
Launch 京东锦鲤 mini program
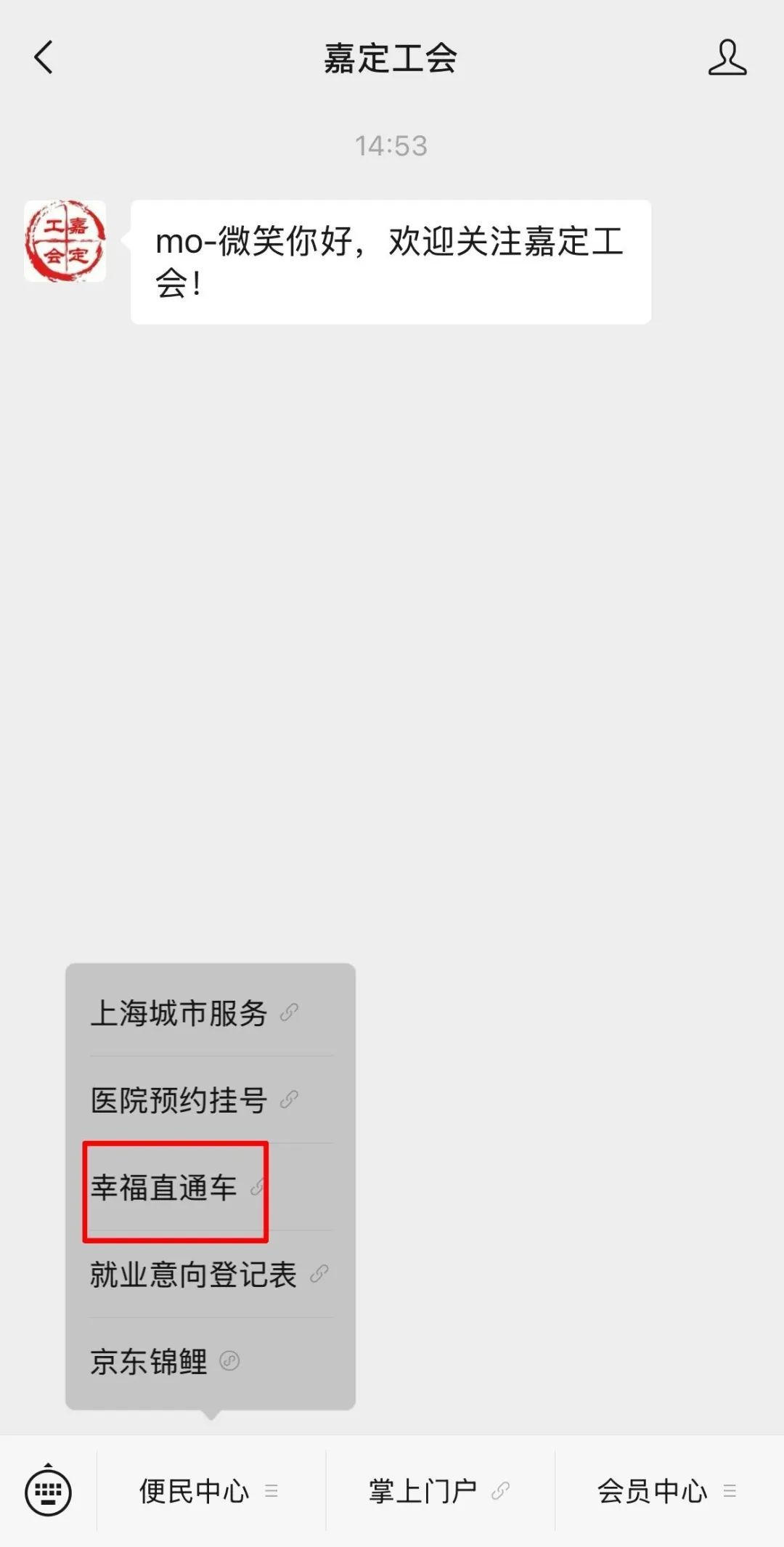(211, 1362)
